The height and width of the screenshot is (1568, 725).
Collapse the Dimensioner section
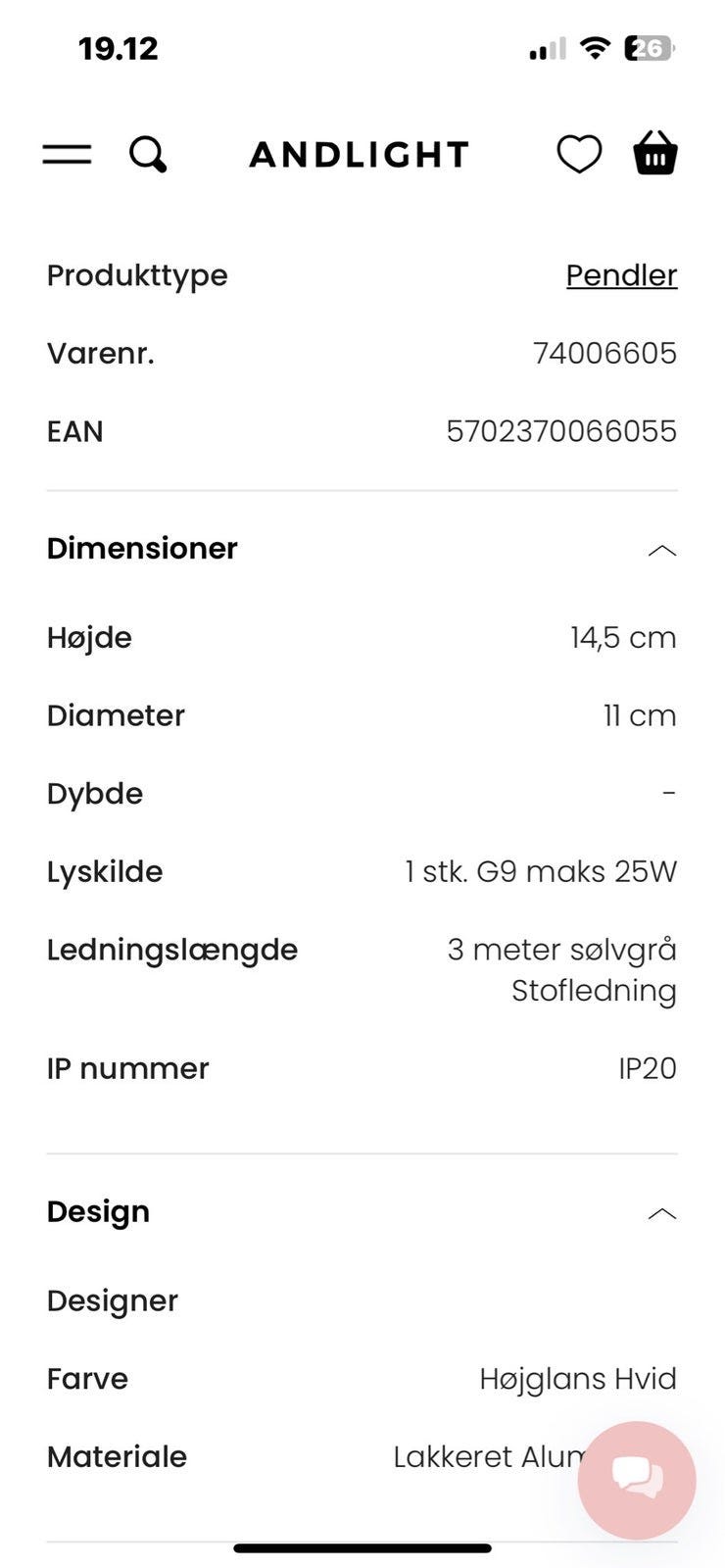(x=661, y=550)
